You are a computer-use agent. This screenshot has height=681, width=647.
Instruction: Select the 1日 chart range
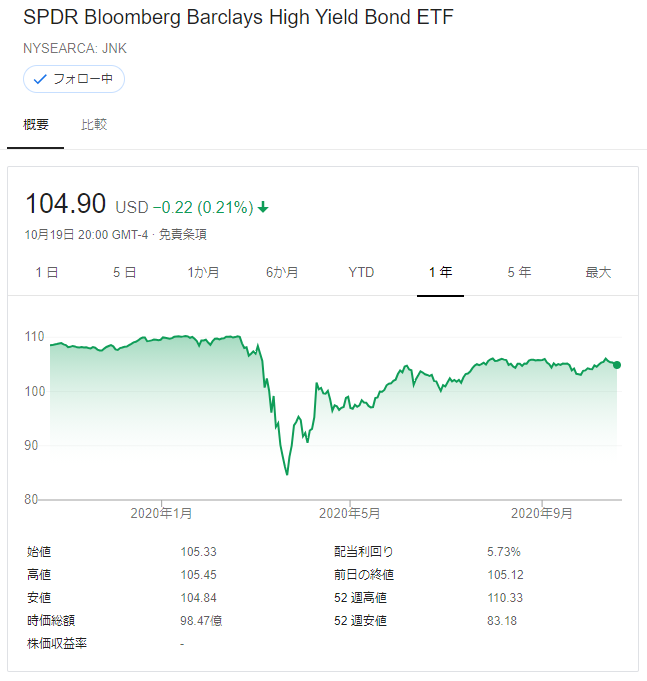(x=46, y=272)
